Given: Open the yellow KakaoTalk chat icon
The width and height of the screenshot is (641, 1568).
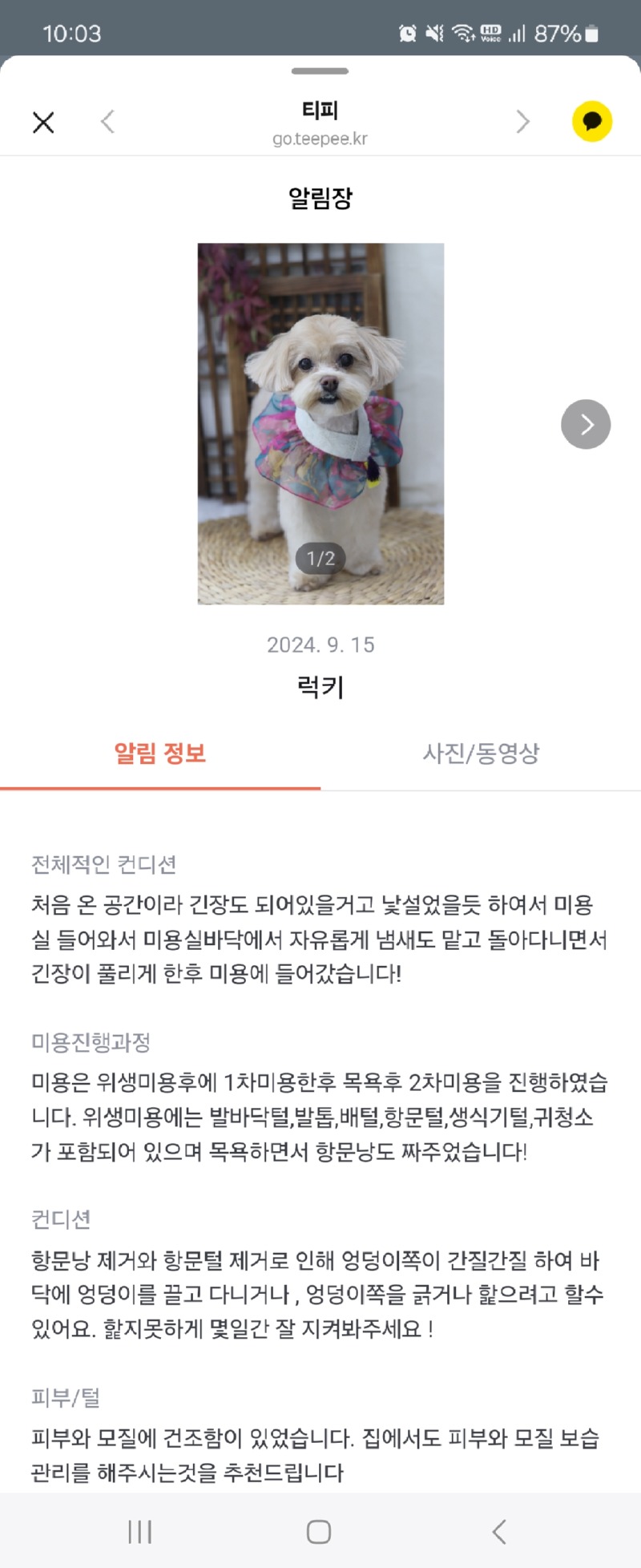Looking at the screenshot, I should point(592,122).
